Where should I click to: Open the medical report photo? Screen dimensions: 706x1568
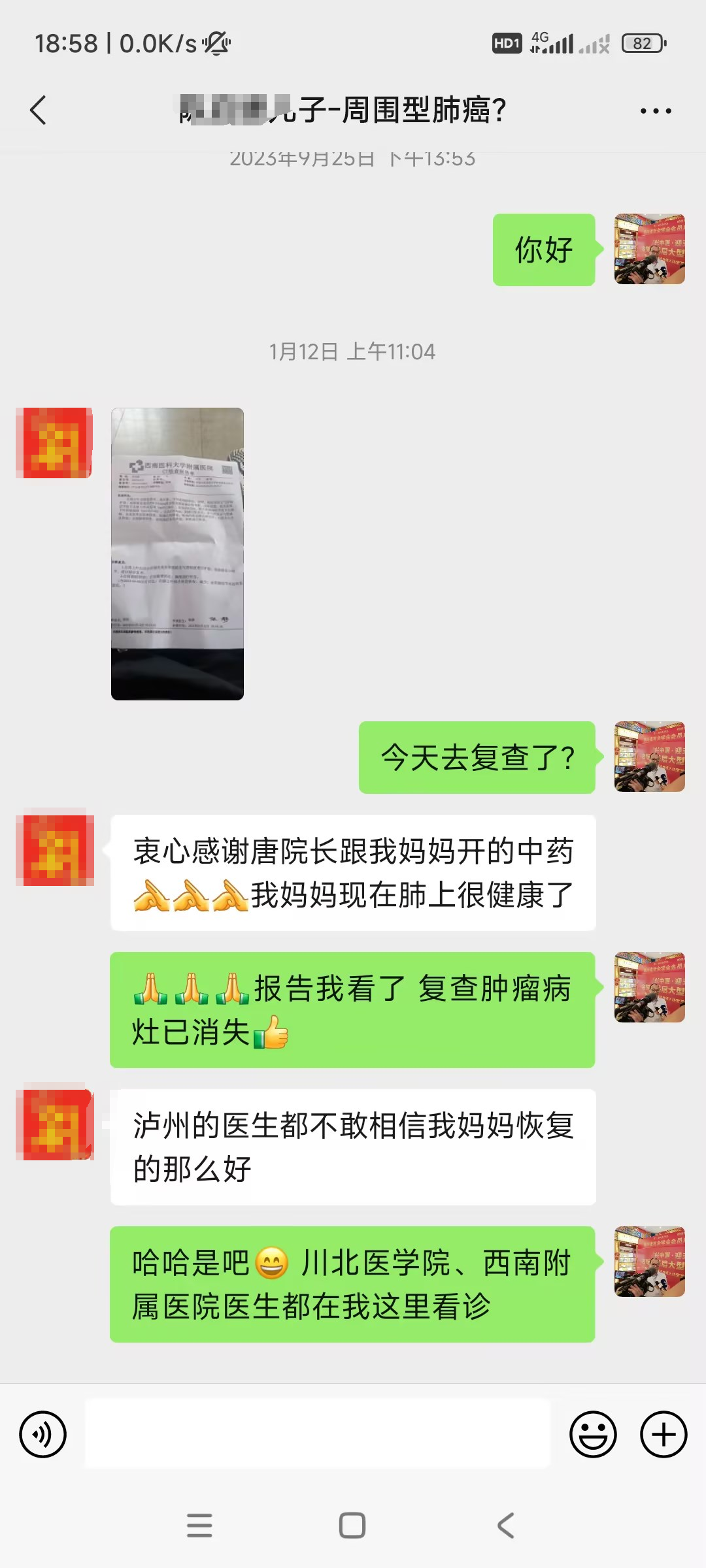177,553
